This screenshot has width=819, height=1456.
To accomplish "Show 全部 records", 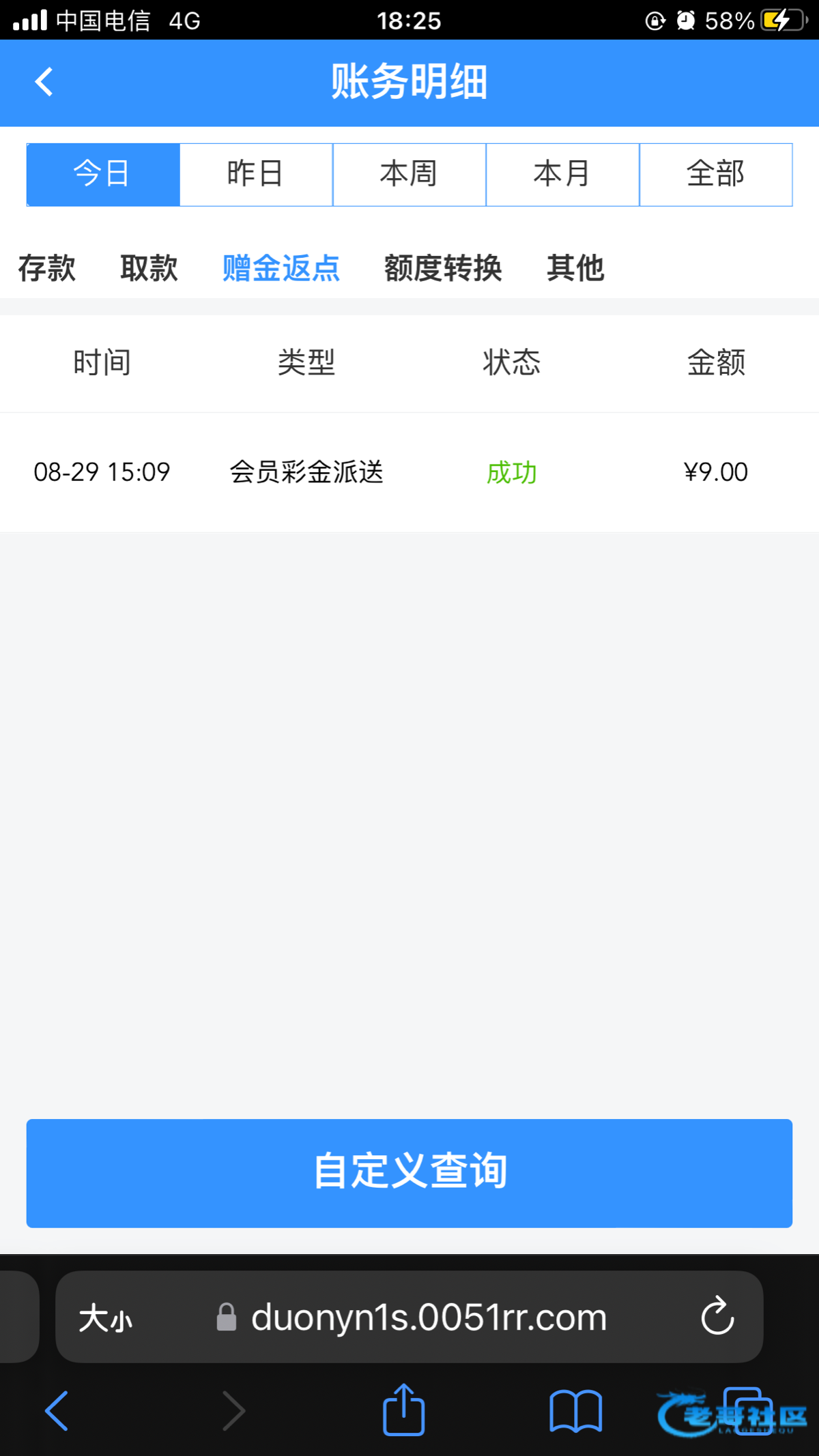I will 716,175.
